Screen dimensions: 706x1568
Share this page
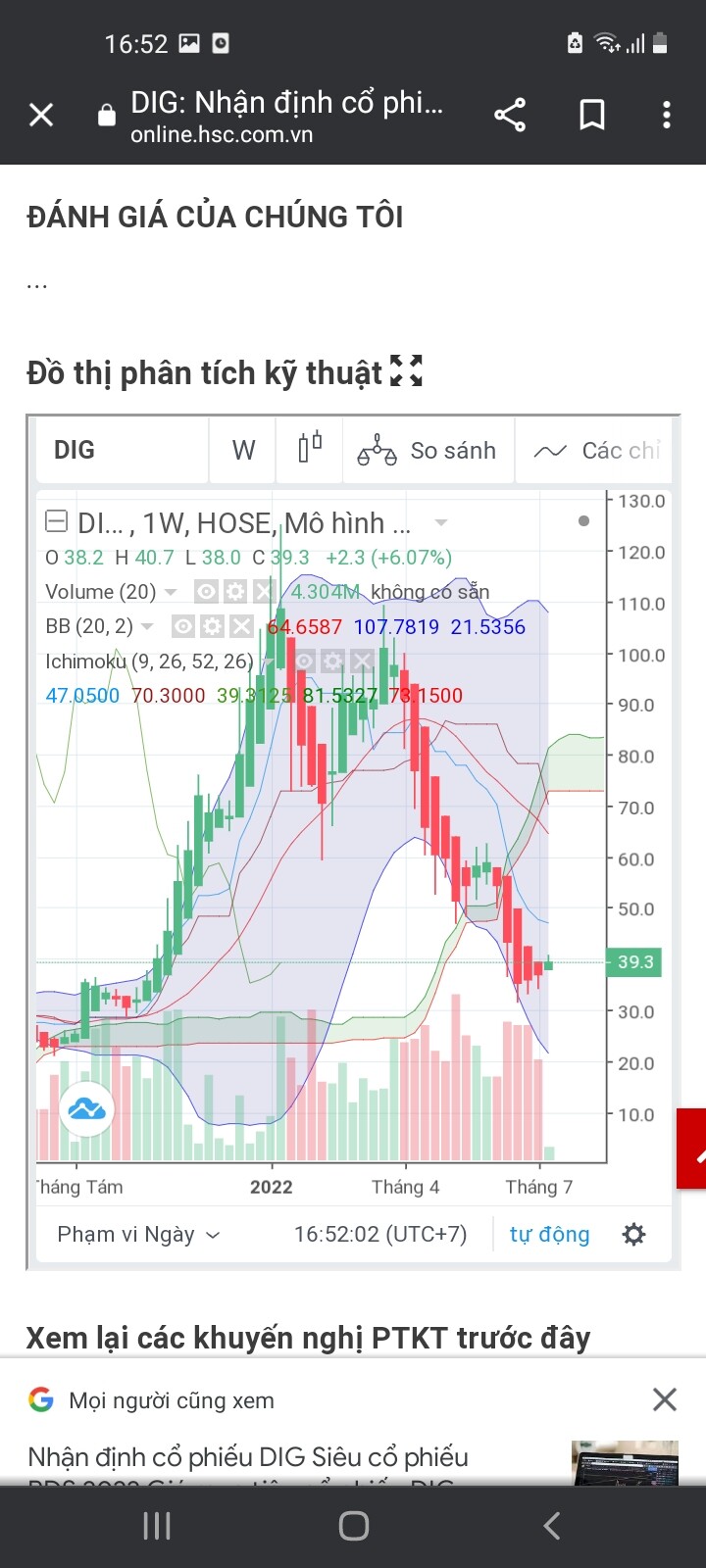point(510,116)
